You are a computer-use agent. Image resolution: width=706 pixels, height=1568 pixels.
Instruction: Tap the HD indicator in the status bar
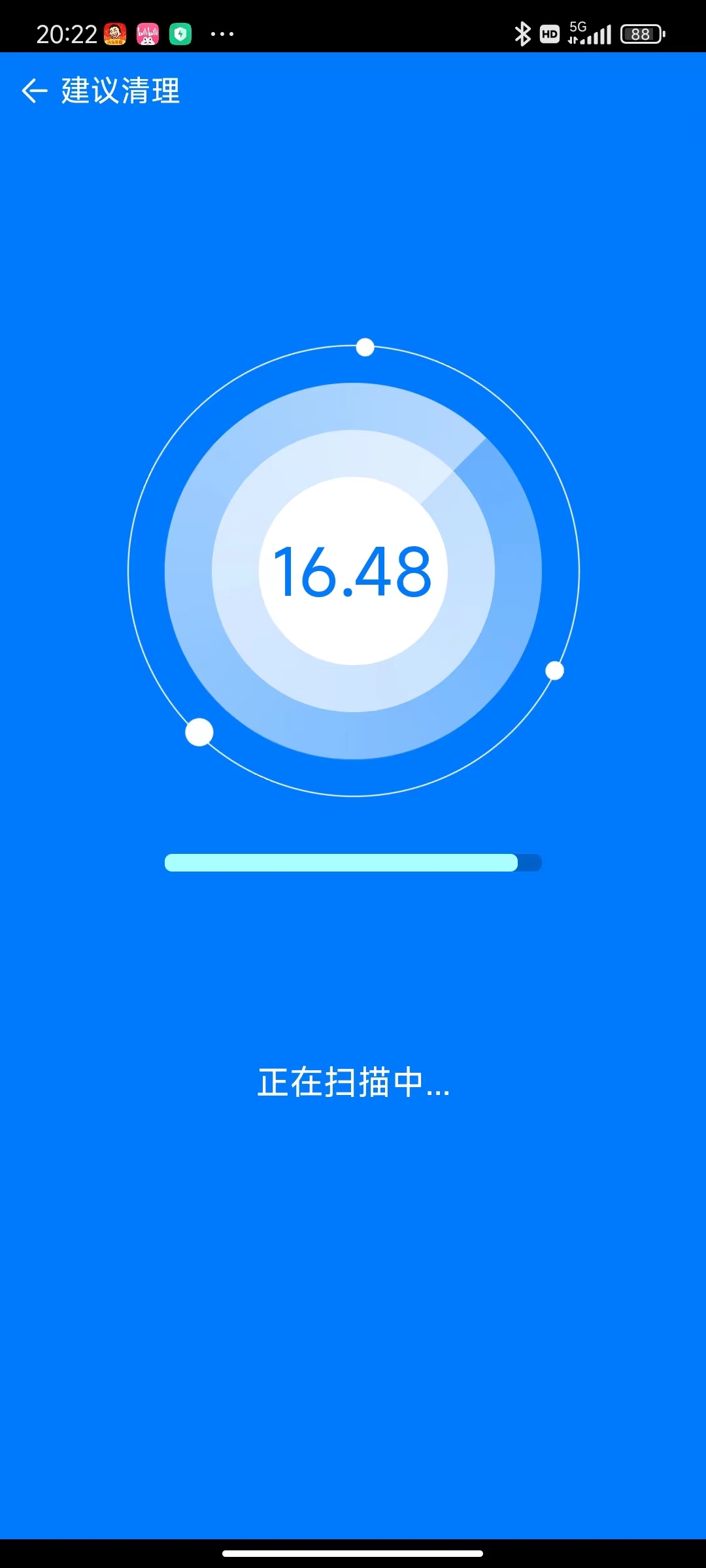(x=550, y=33)
